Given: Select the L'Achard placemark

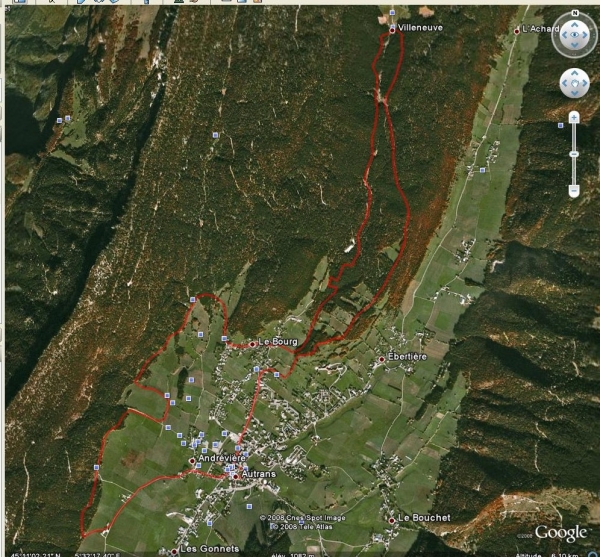Looking at the screenshot, I should click(517, 30).
